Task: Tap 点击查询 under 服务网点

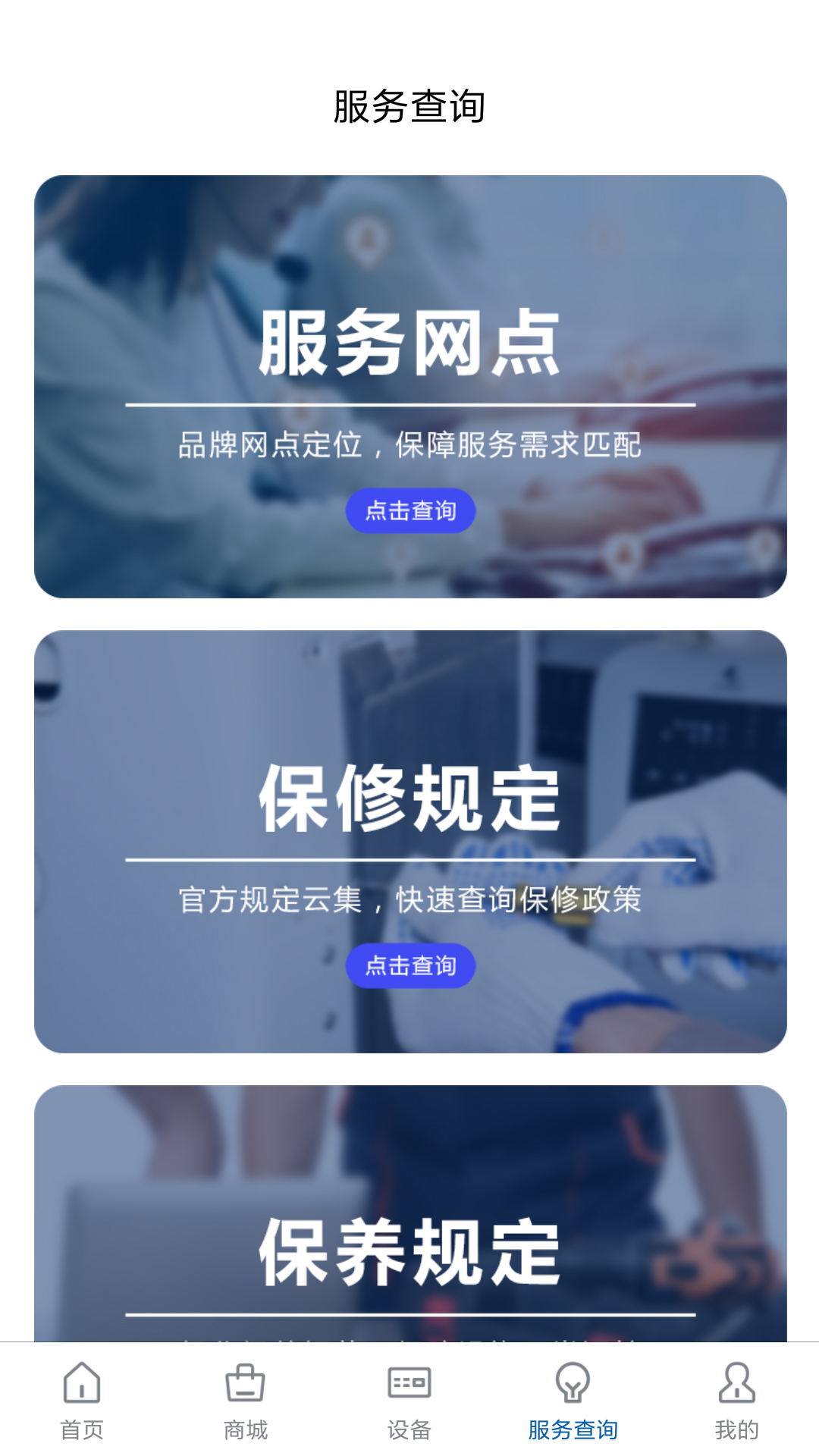Action: pyautogui.click(x=410, y=510)
